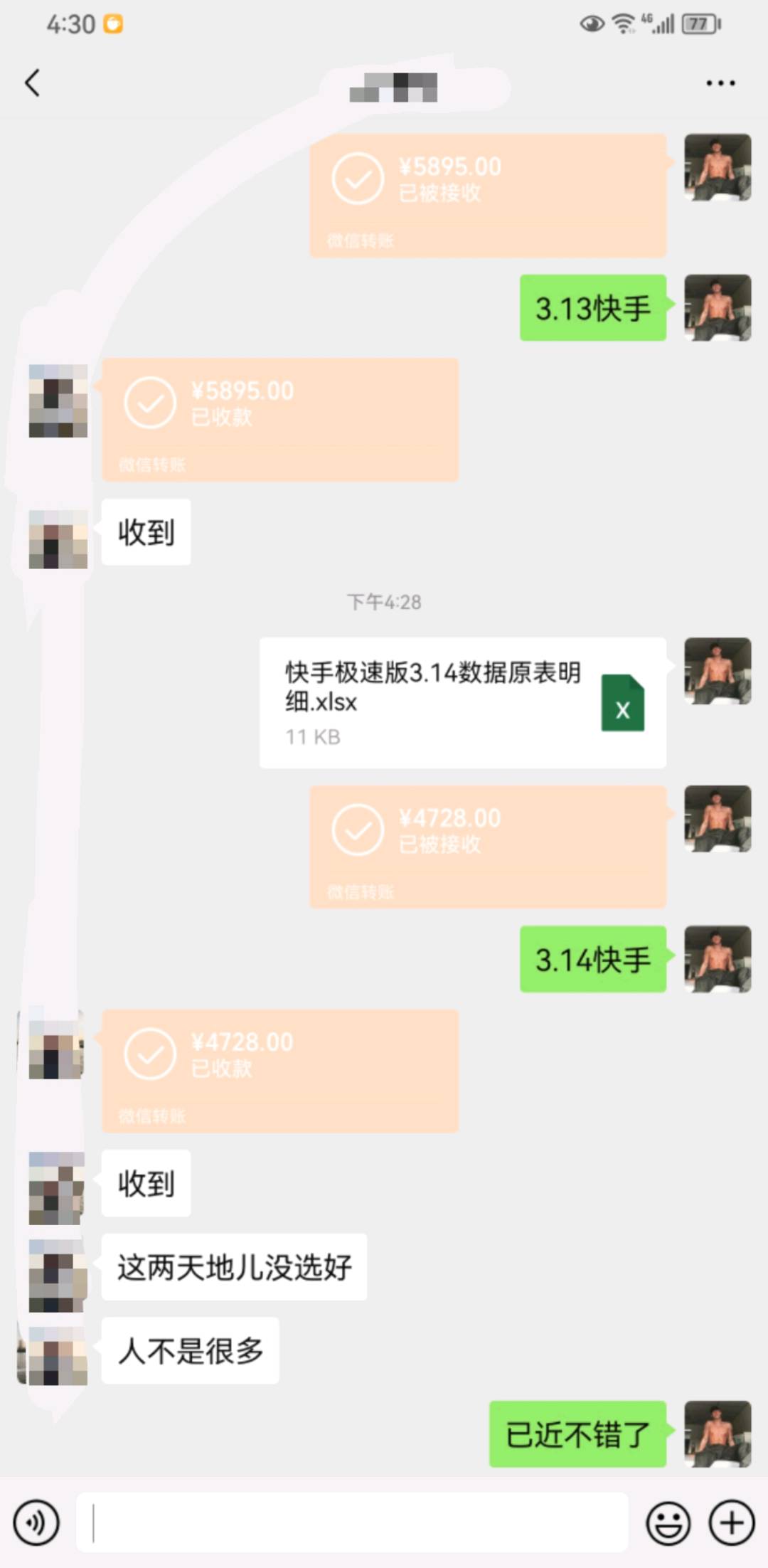Open the plus attachments panel
768x1568 pixels.
click(732, 1522)
